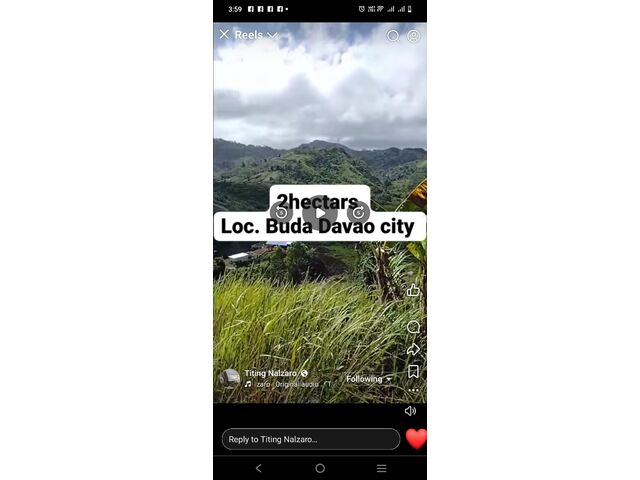Close the Reels viewer
Image resolution: width=640 pixels, height=480 pixels.
224,34
